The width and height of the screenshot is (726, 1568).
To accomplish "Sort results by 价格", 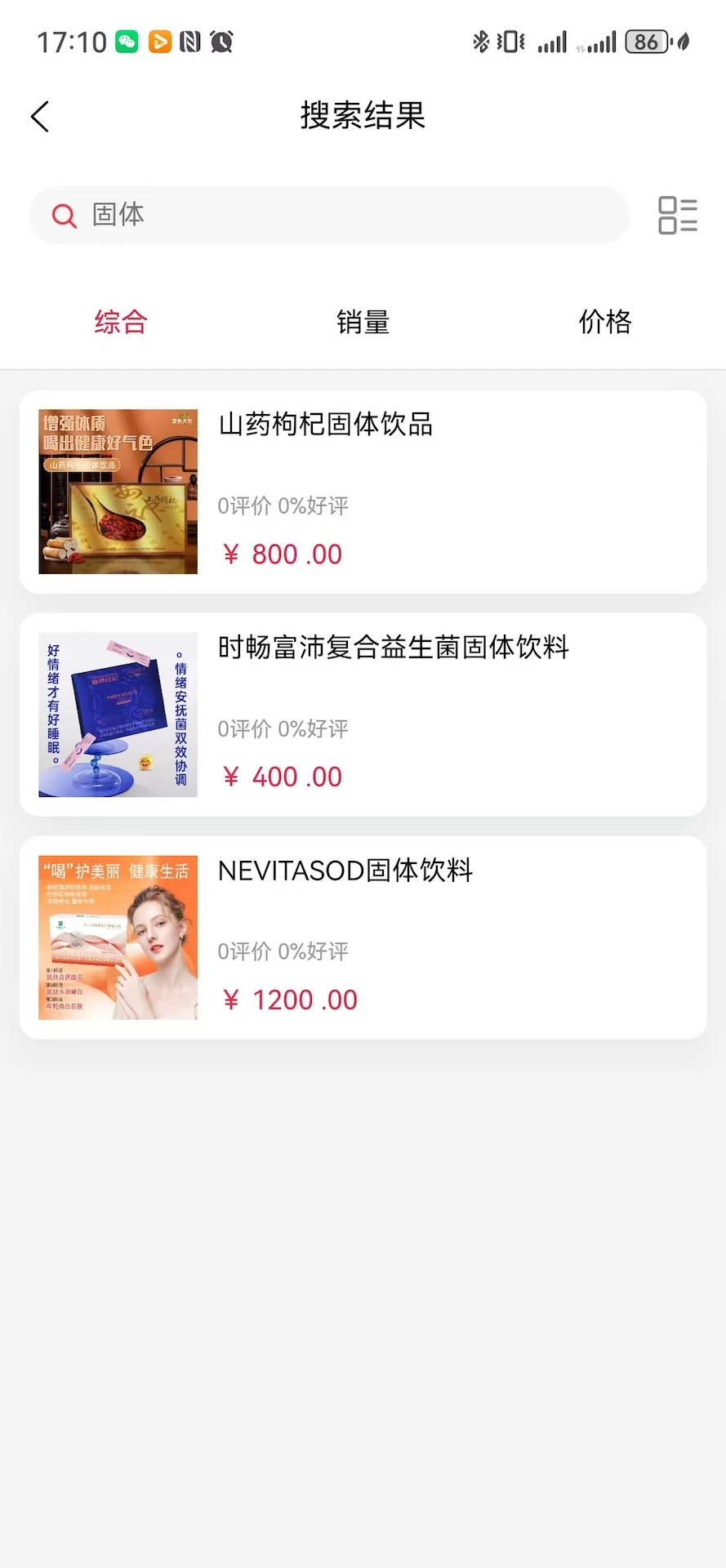I will [x=604, y=322].
